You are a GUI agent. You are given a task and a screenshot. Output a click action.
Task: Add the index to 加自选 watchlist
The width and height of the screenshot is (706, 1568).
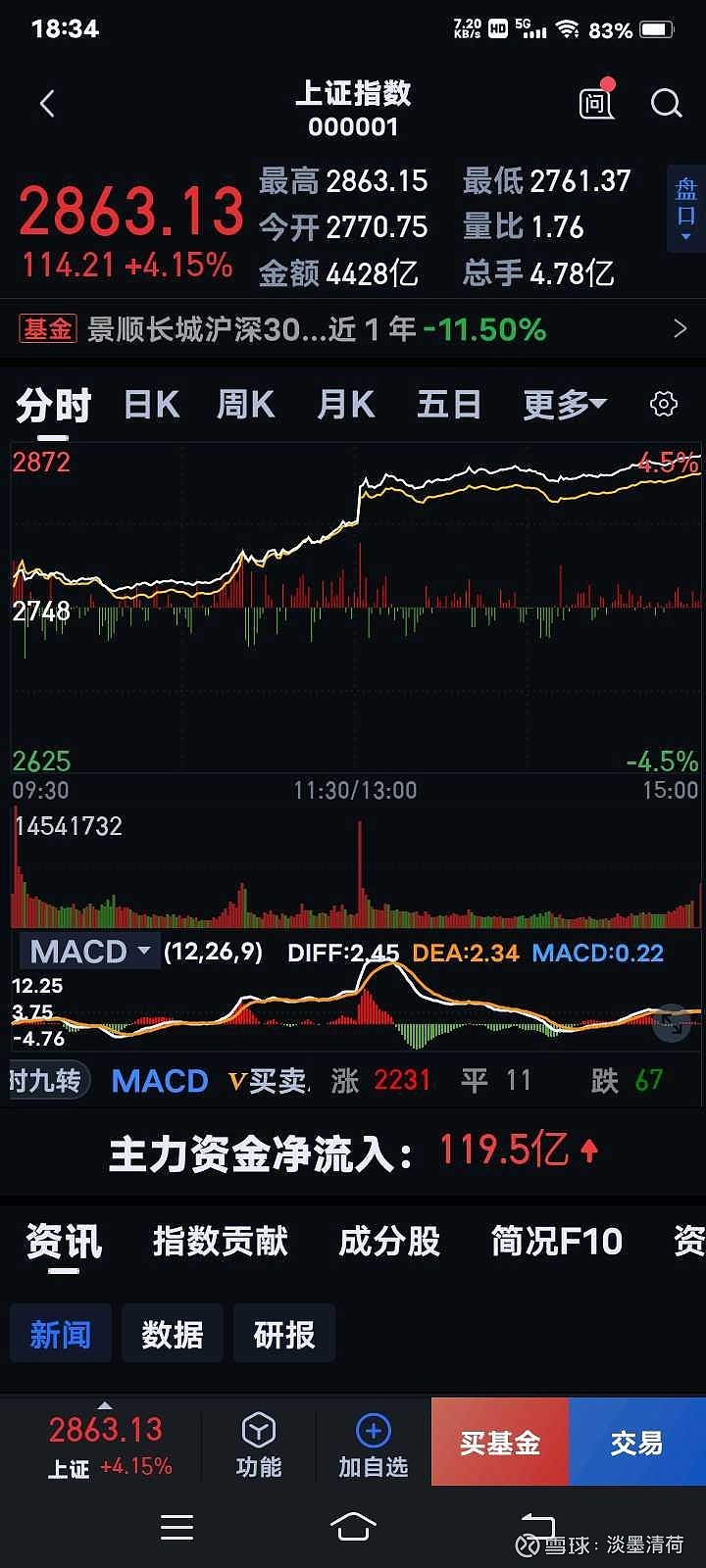(x=373, y=1445)
